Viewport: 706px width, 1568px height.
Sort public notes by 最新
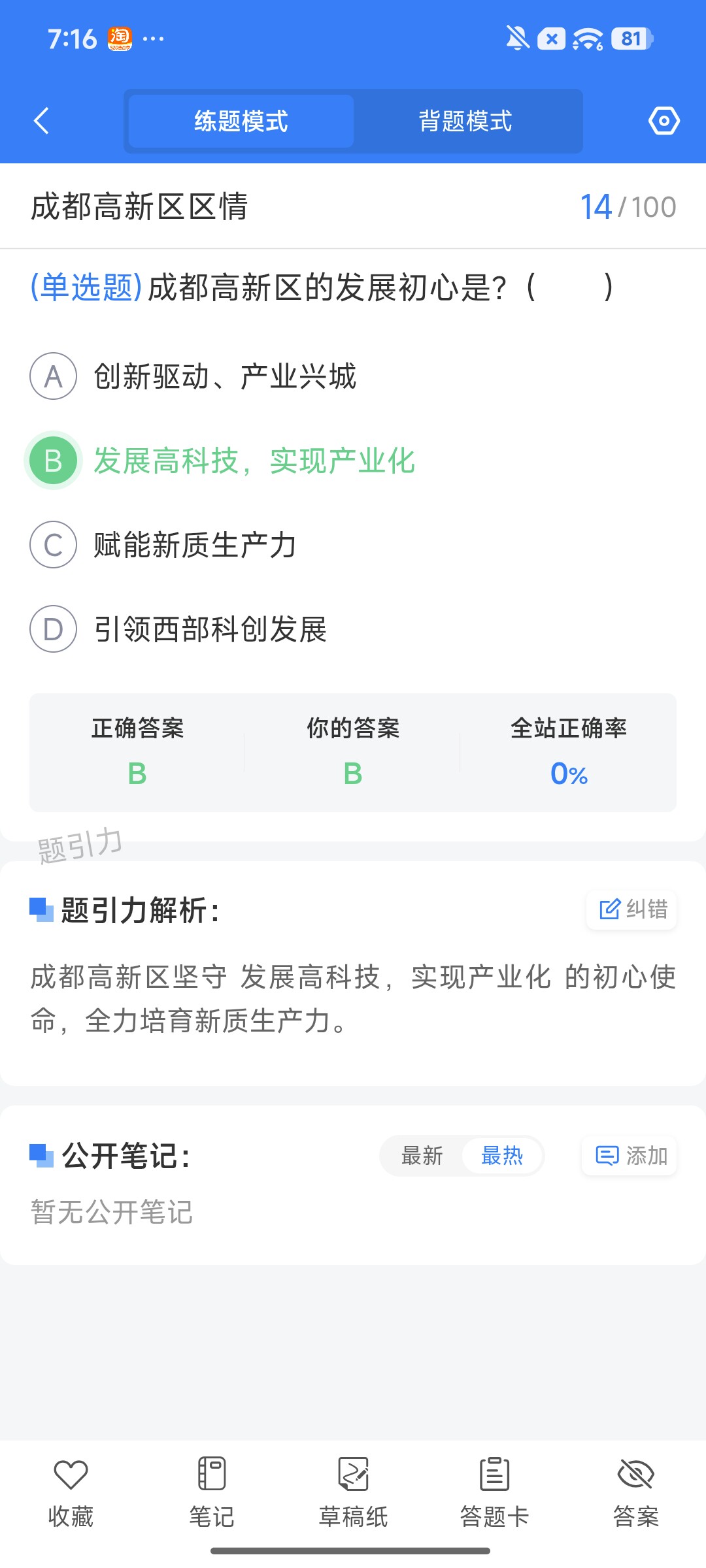pos(422,1156)
